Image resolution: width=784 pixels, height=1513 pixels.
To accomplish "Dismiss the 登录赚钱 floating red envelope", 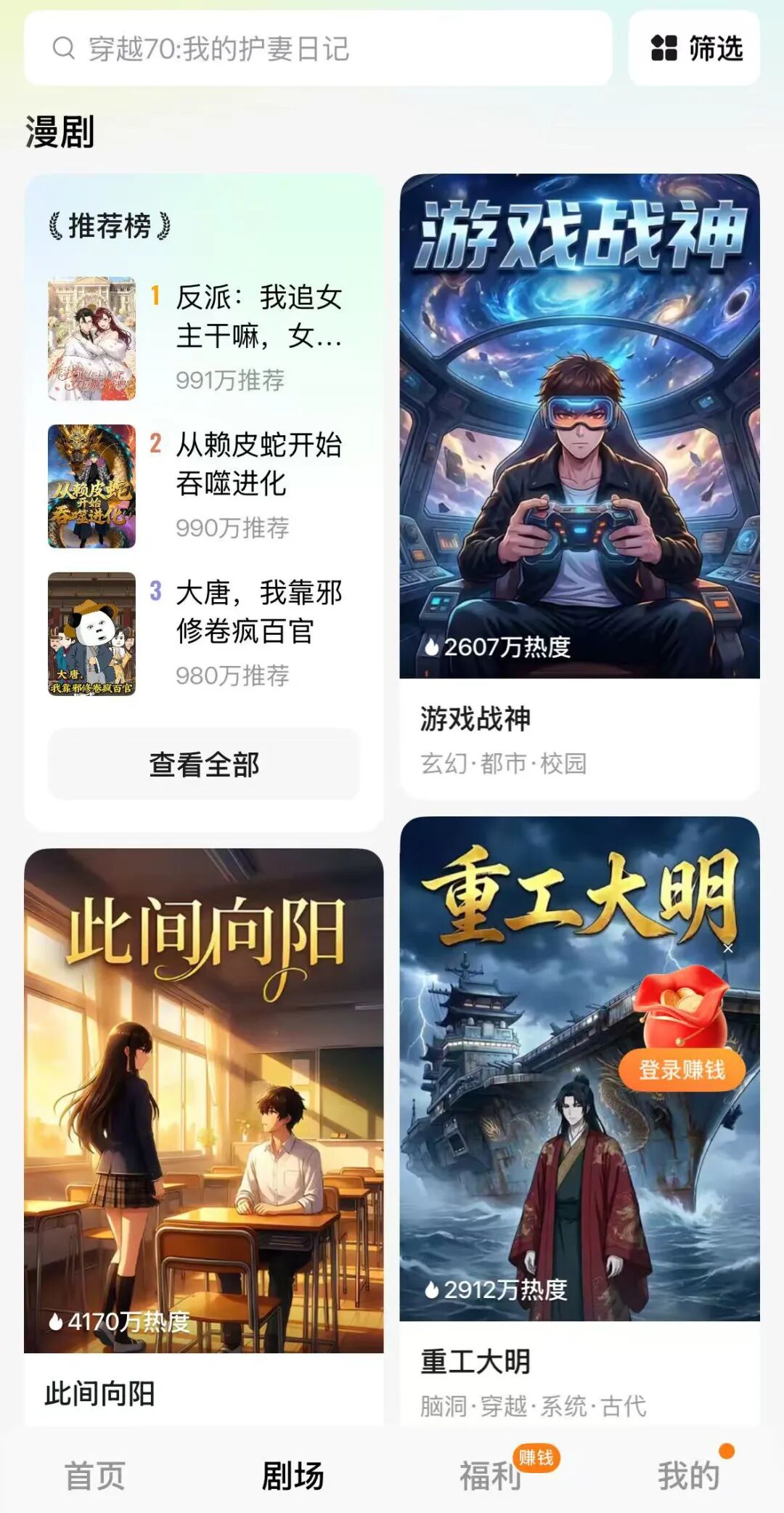I will point(728,948).
